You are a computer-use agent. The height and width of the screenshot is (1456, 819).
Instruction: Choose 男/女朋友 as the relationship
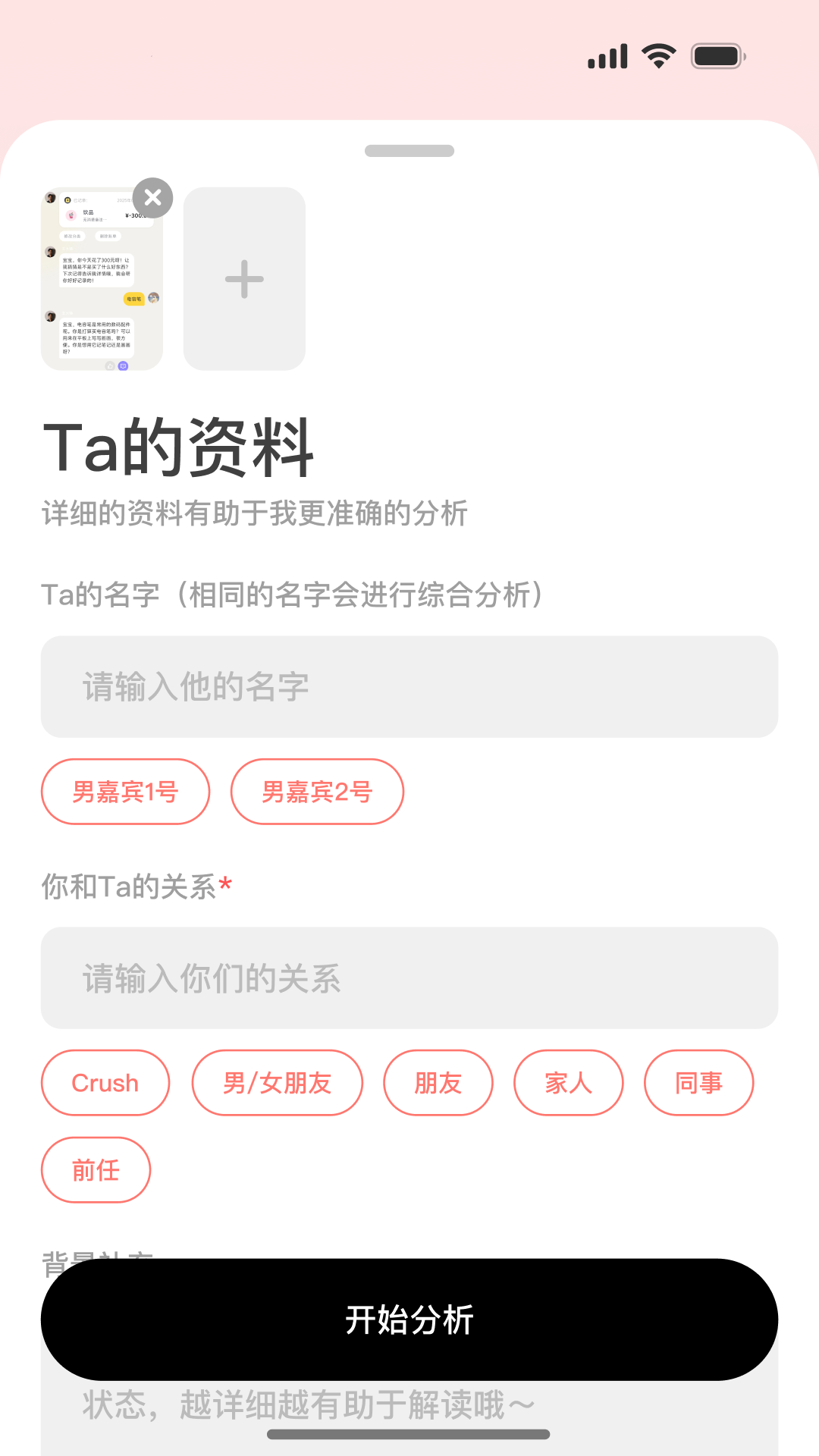[277, 1083]
